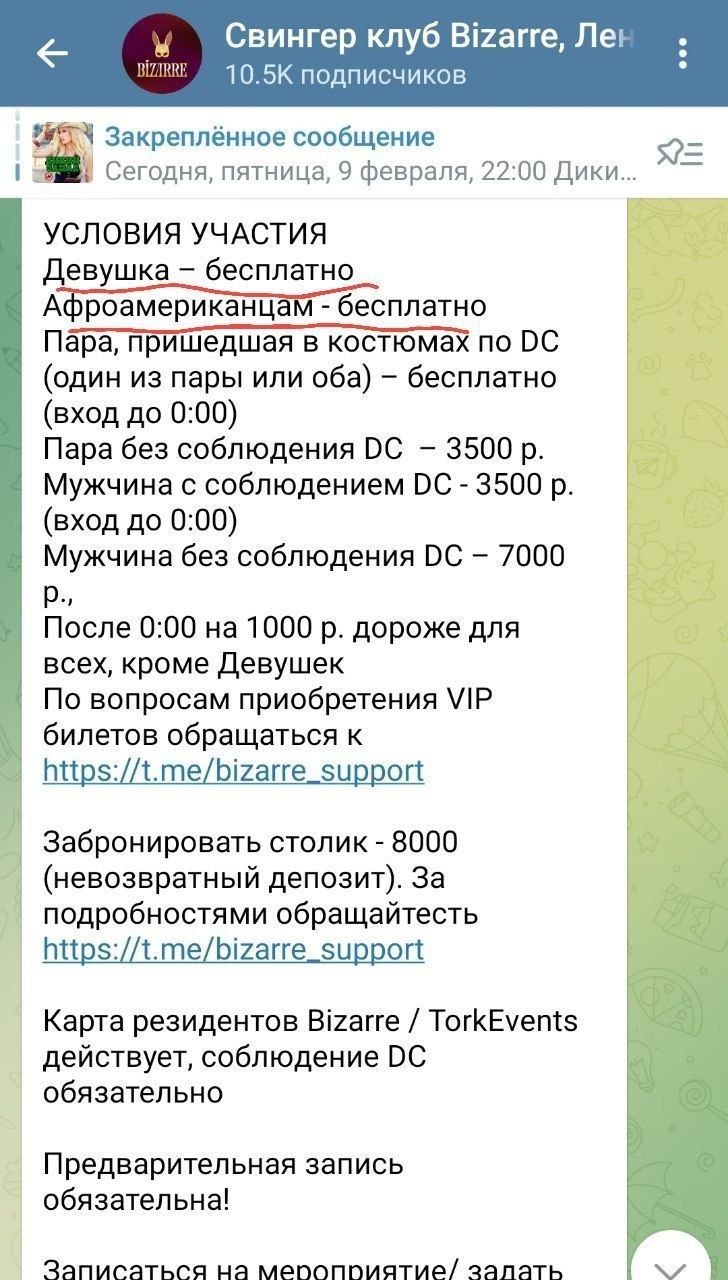Go back using the arrow
Image resolution: width=728 pixels, height=1280 pixels.
click(51, 53)
